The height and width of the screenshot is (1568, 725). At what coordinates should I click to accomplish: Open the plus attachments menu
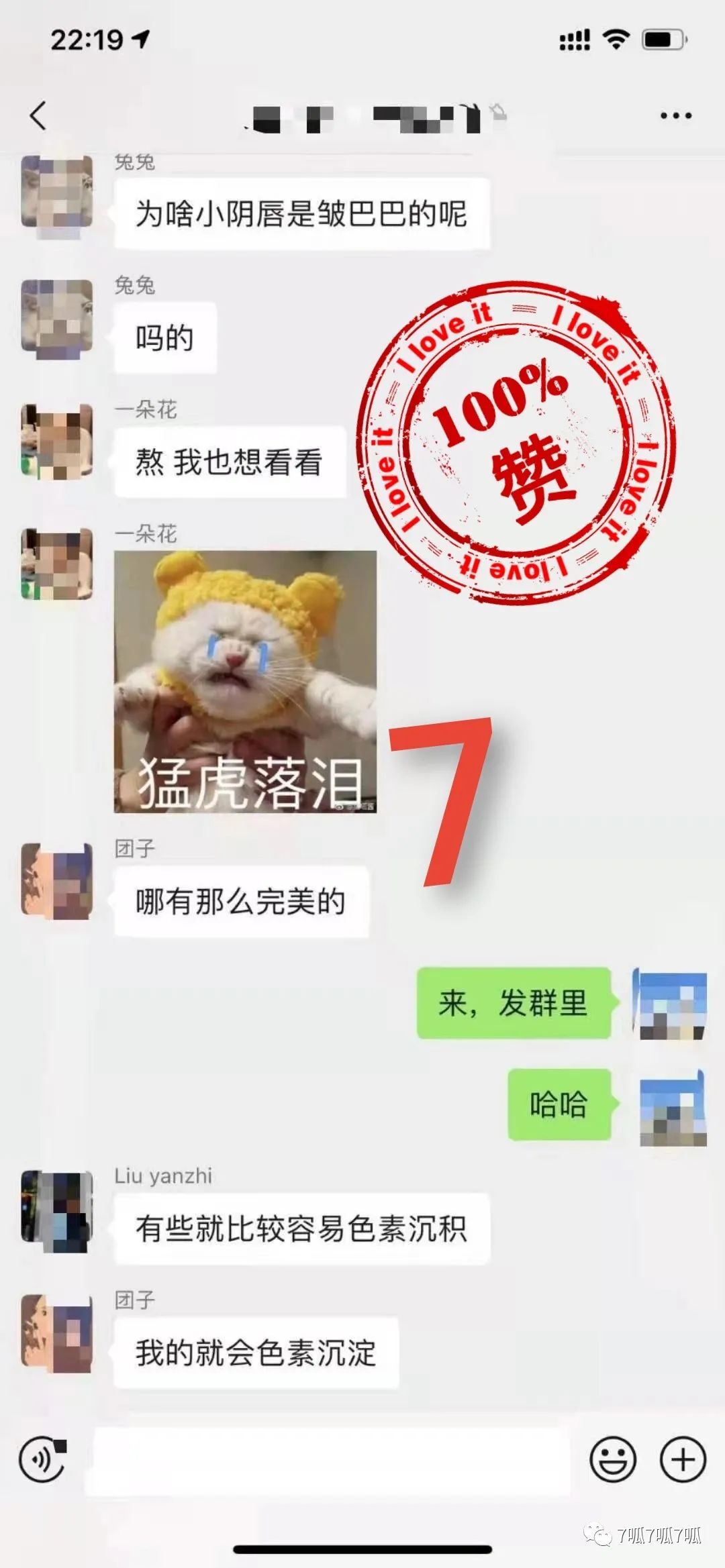(x=683, y=1459)
